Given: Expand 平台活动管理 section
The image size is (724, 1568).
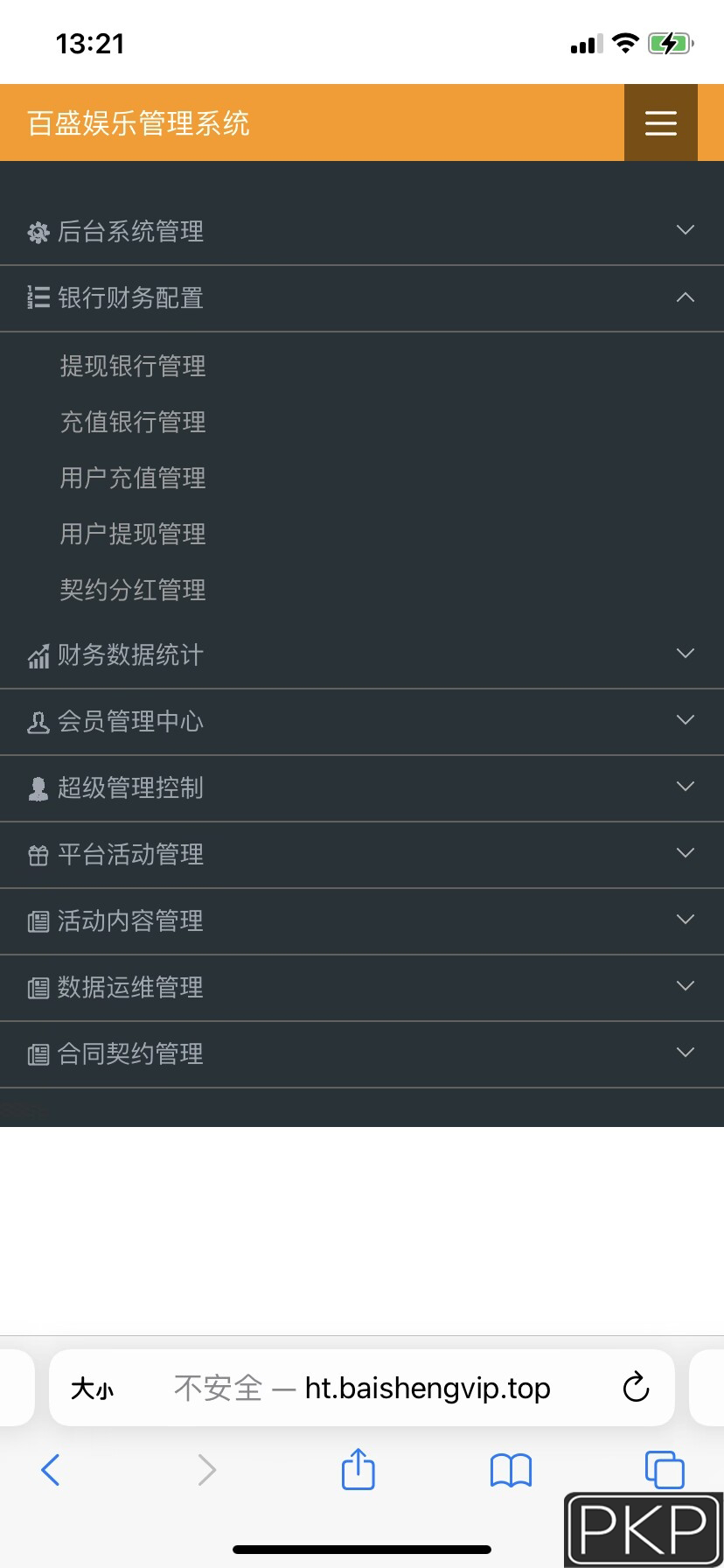Looking at the screenshot, I should click(x=362, y=854).
